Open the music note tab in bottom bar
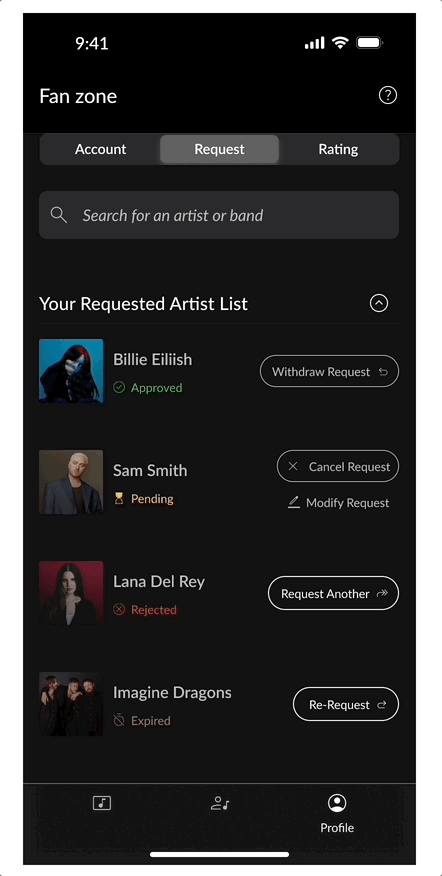The height and width of the screenshot is (876, 442). 102,803
